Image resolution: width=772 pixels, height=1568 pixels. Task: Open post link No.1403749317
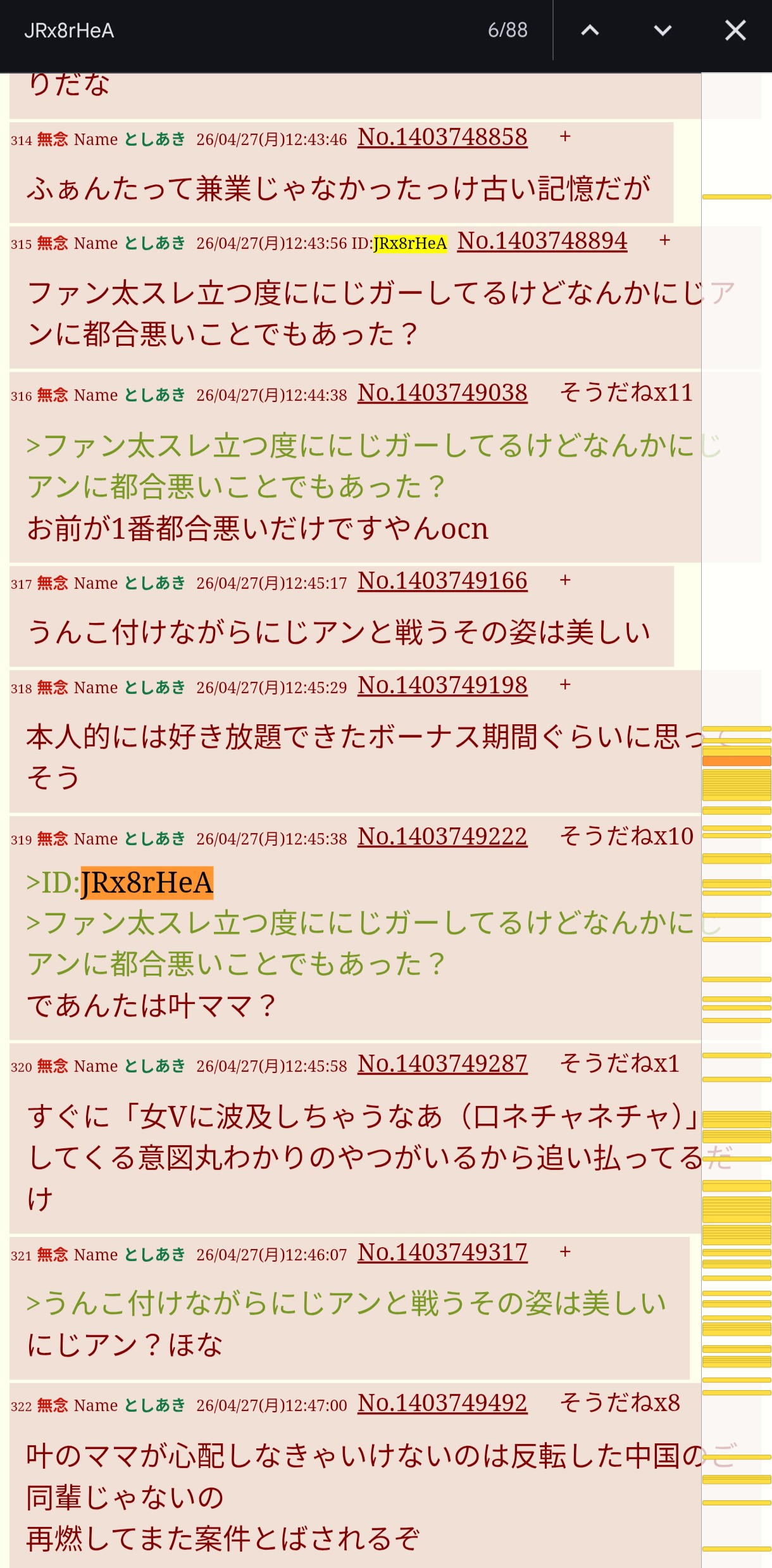442,1252
